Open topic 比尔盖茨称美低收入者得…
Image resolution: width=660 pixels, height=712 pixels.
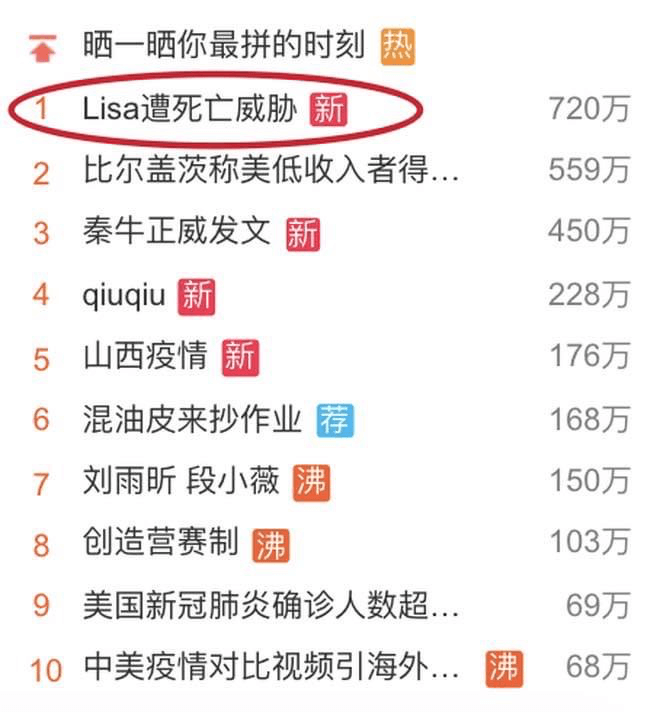click(x=271, y=171)
